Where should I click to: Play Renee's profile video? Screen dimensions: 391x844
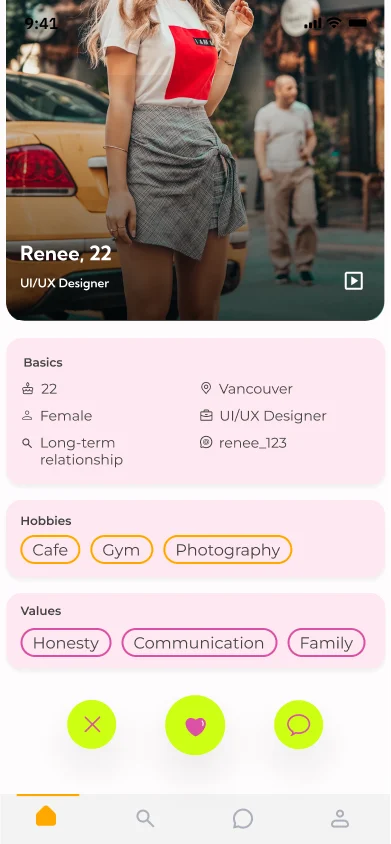point(354,281)
